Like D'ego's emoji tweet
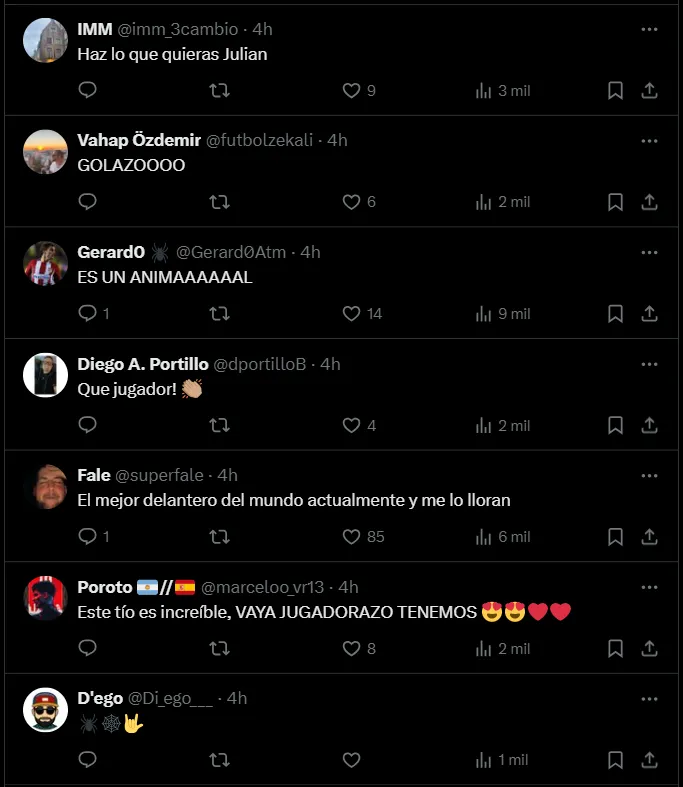This screenshot has width=683, height=787. (x=351, y=761)
